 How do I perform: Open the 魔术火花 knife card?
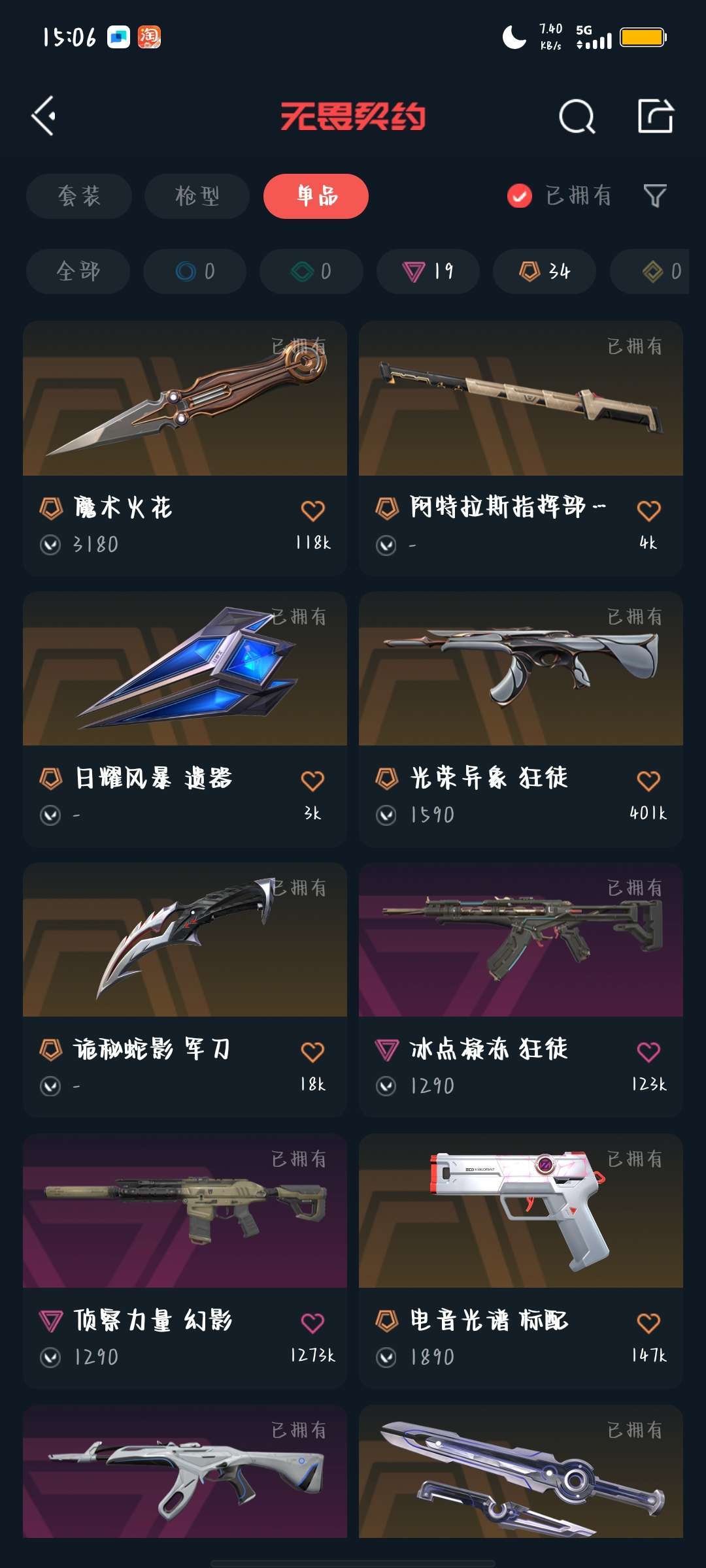[185, 448]
